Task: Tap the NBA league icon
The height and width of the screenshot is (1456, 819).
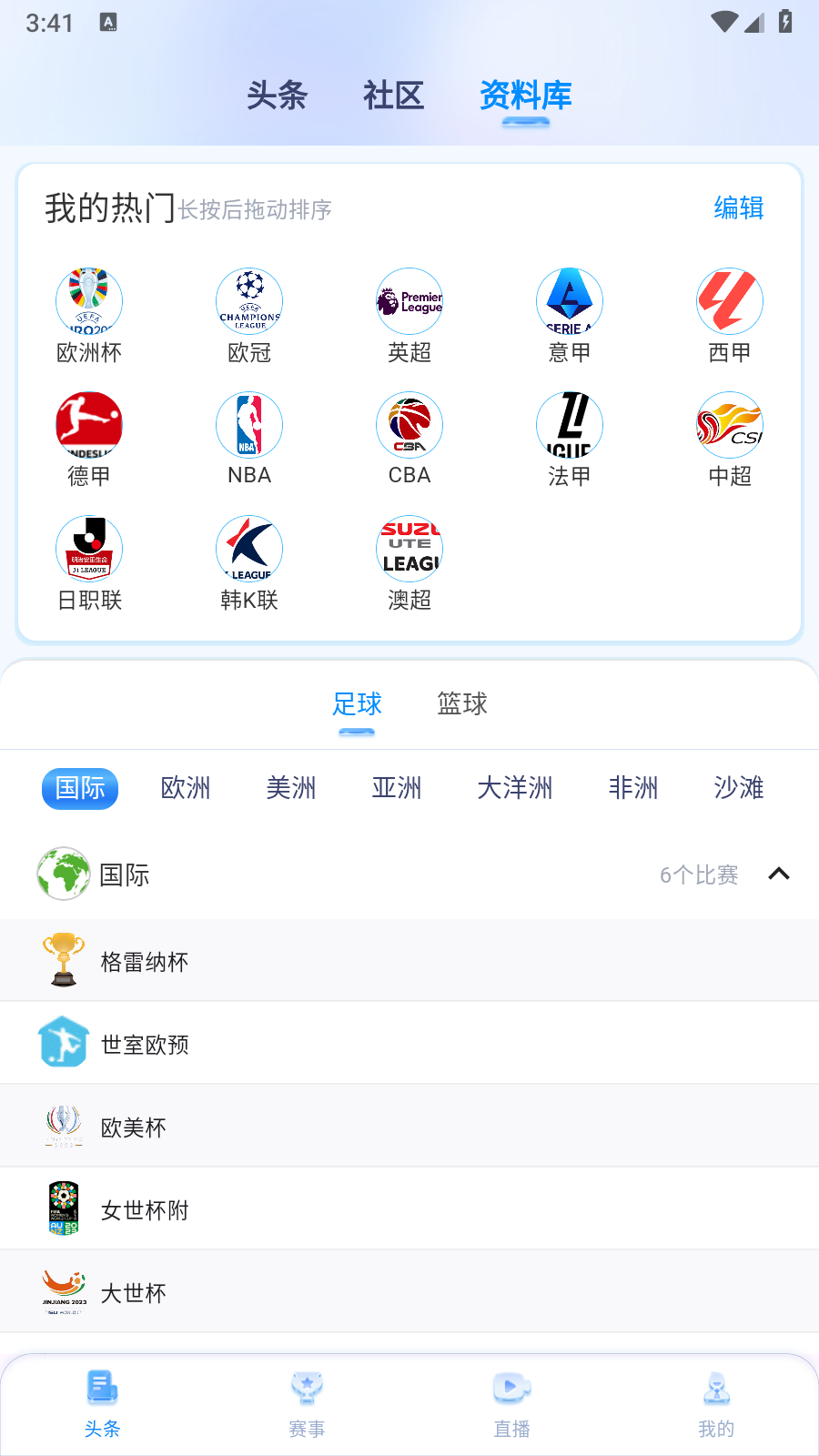Action: [x=249, y=425]
